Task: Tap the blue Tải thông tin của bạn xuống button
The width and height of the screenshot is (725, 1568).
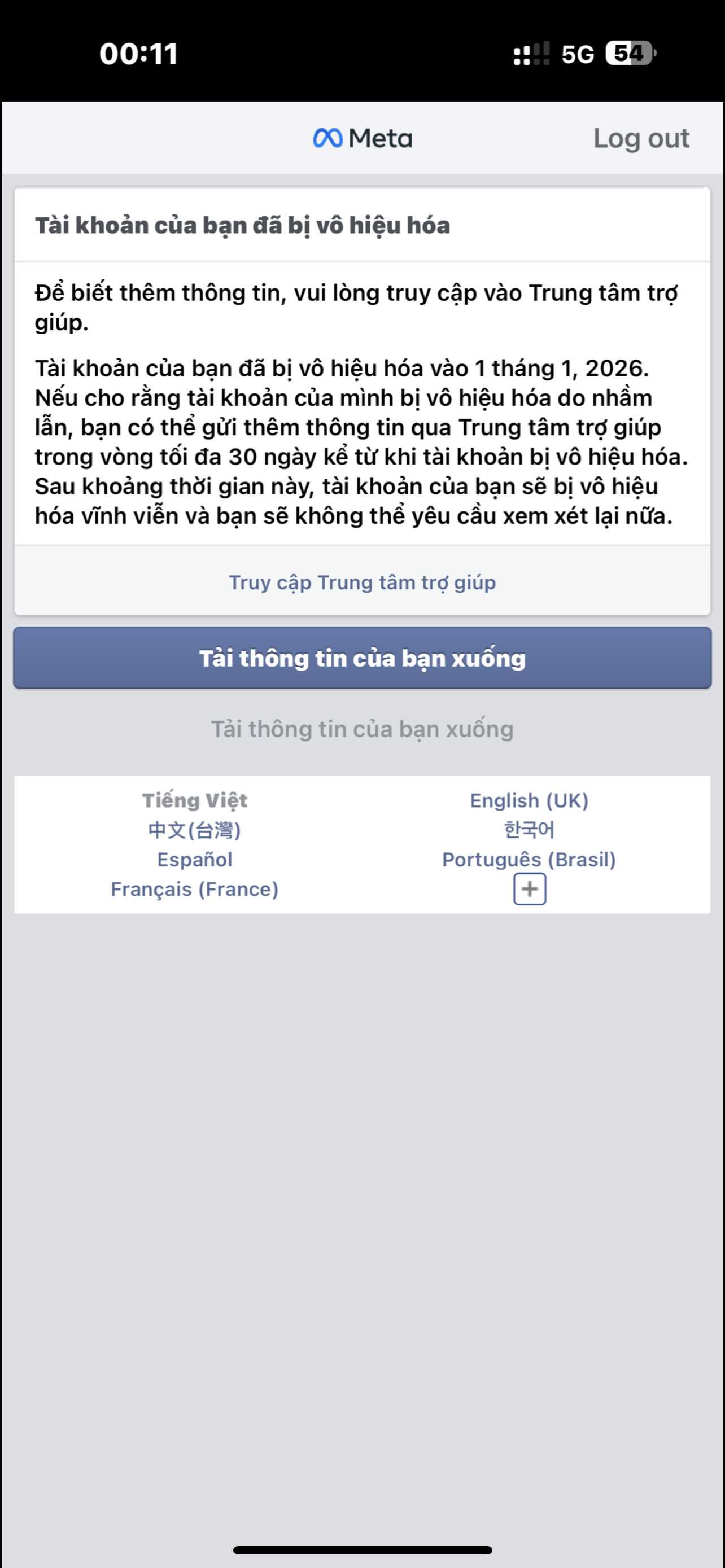Action: pyautogui.click(x=362, y=658)
